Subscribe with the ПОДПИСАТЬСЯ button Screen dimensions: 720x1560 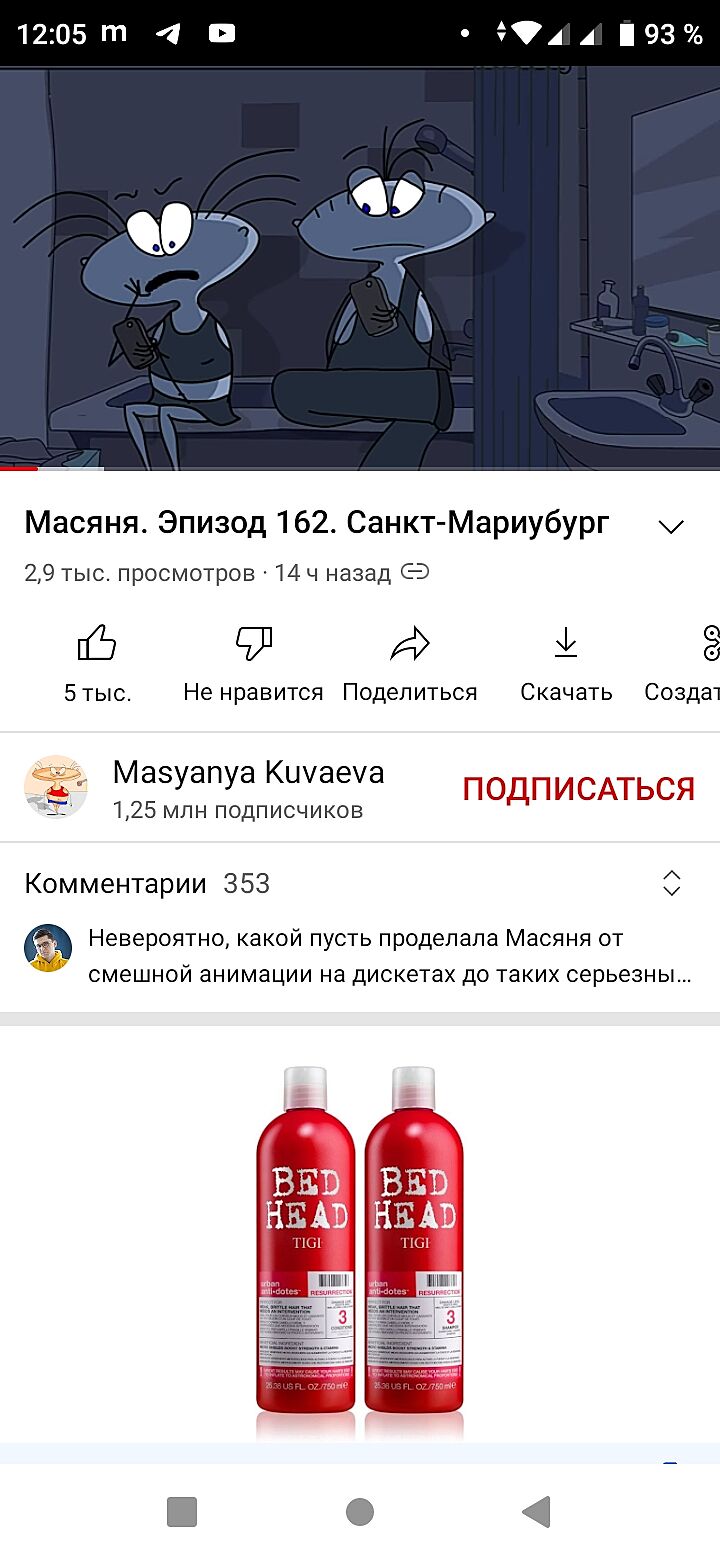578,789
